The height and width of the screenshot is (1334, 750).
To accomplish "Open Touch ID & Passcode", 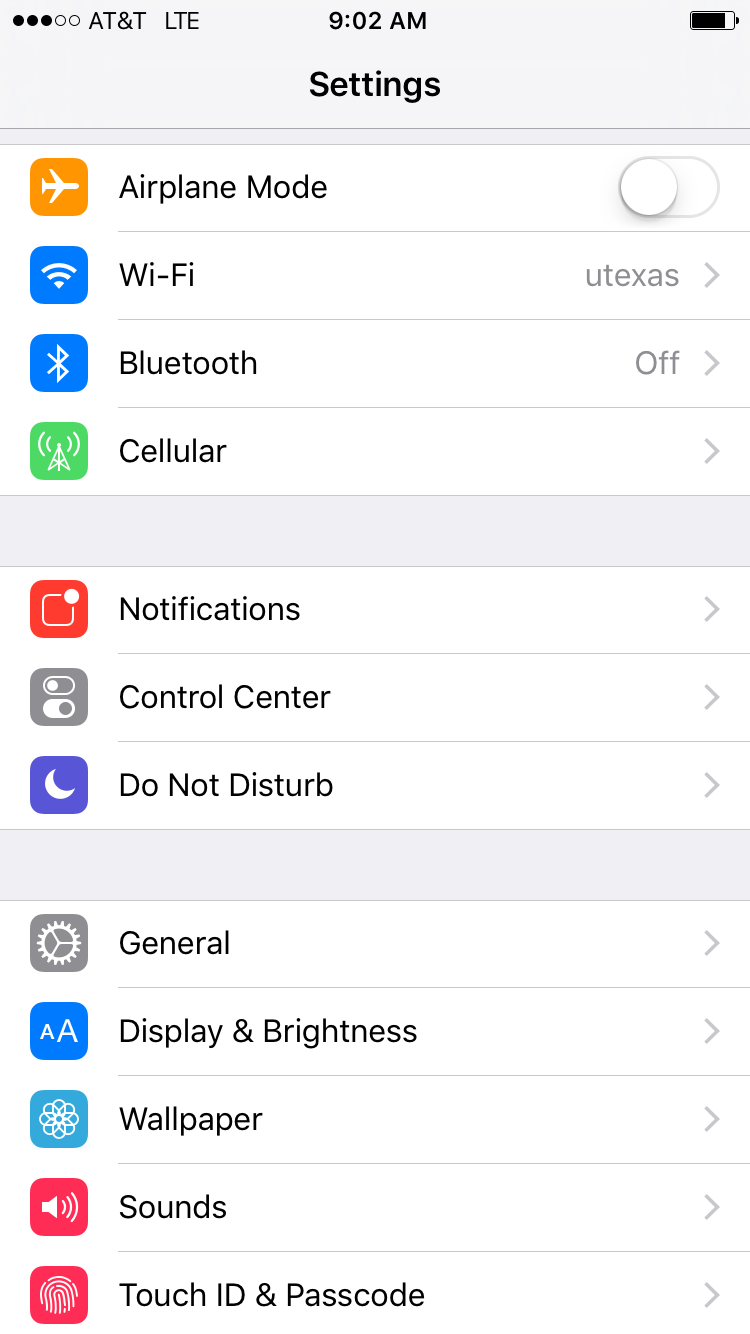I will pos(375,1295).
